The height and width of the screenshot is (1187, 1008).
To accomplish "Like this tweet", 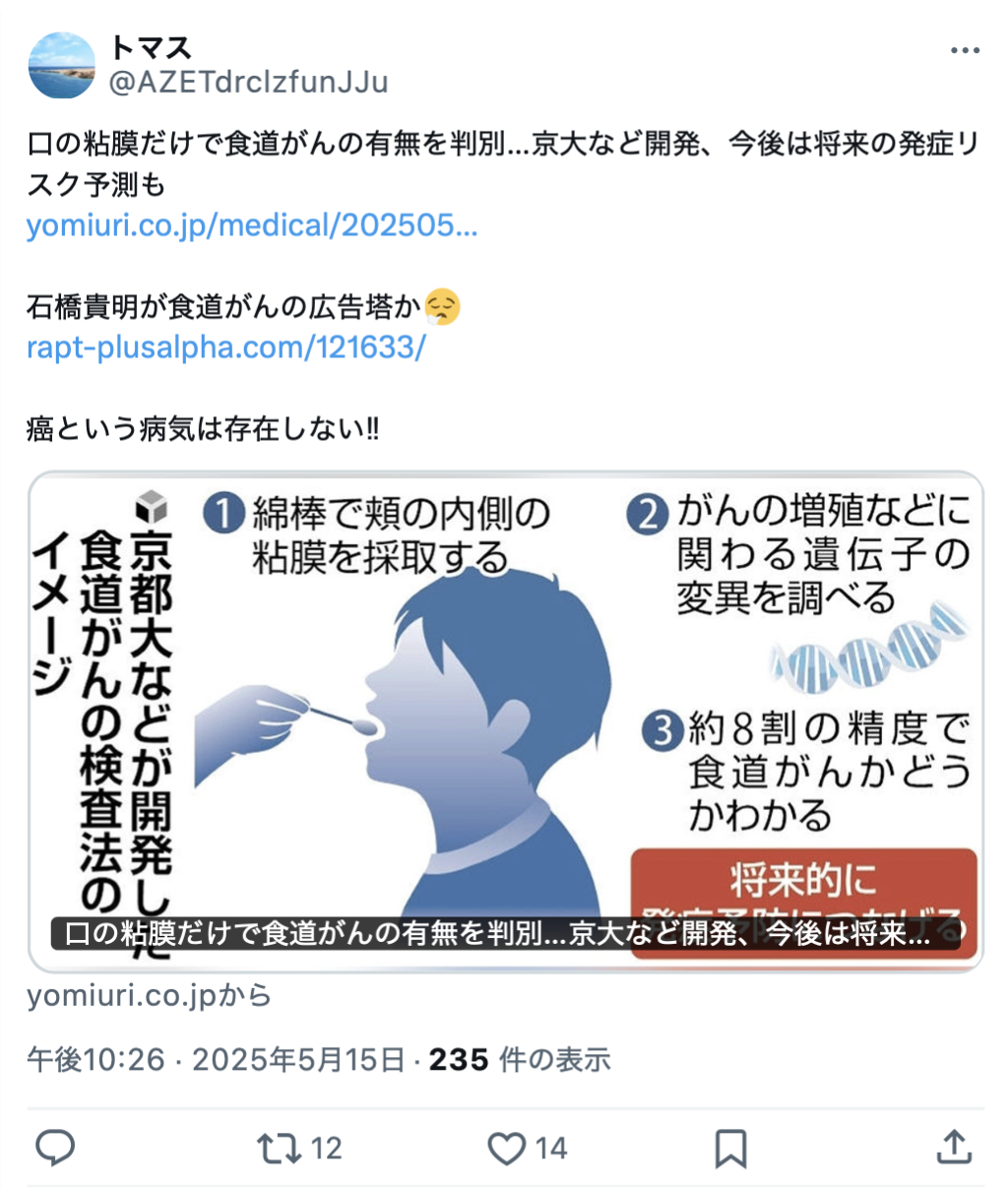I will [x=507, y=1148].
